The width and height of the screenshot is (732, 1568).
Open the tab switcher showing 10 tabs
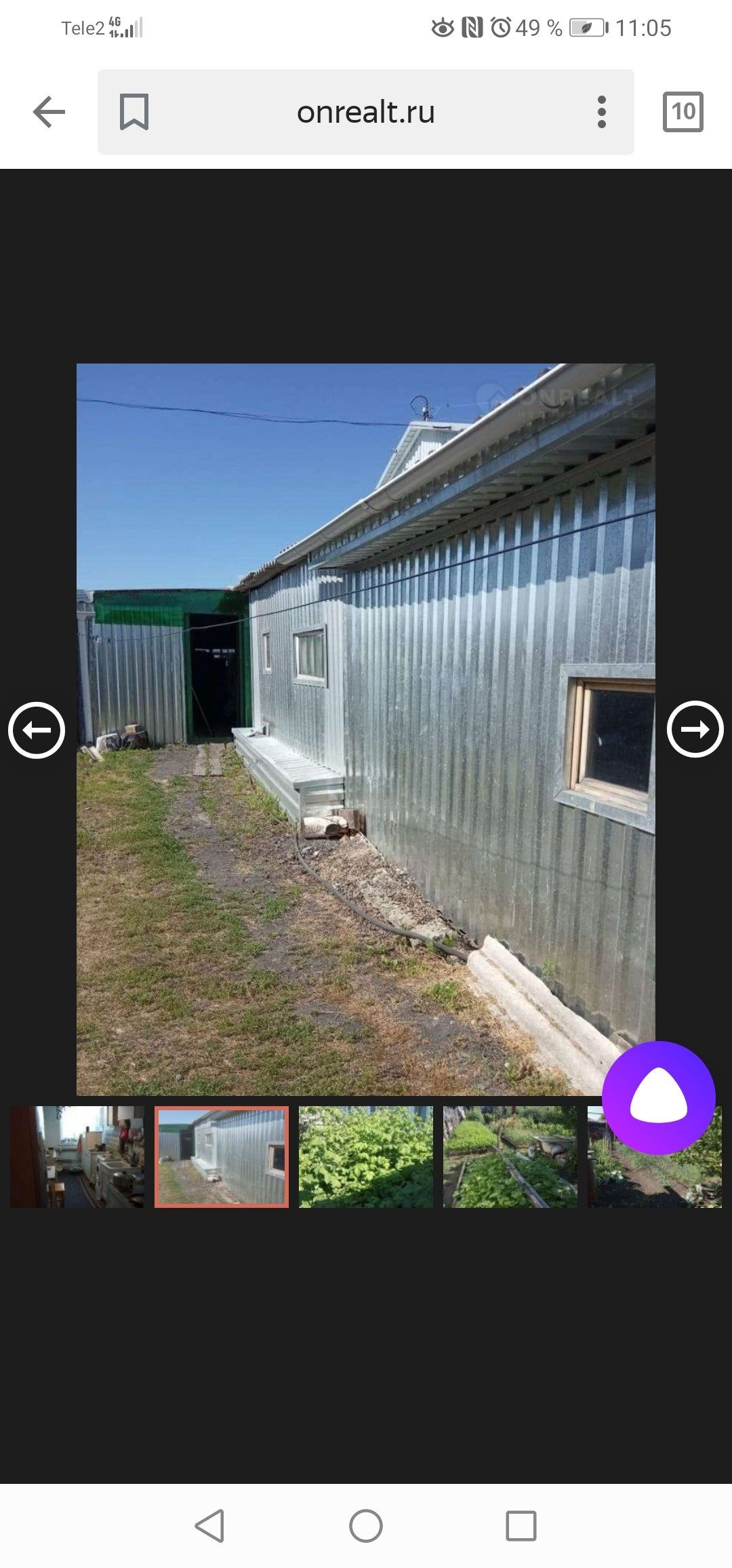coord(683,112)
